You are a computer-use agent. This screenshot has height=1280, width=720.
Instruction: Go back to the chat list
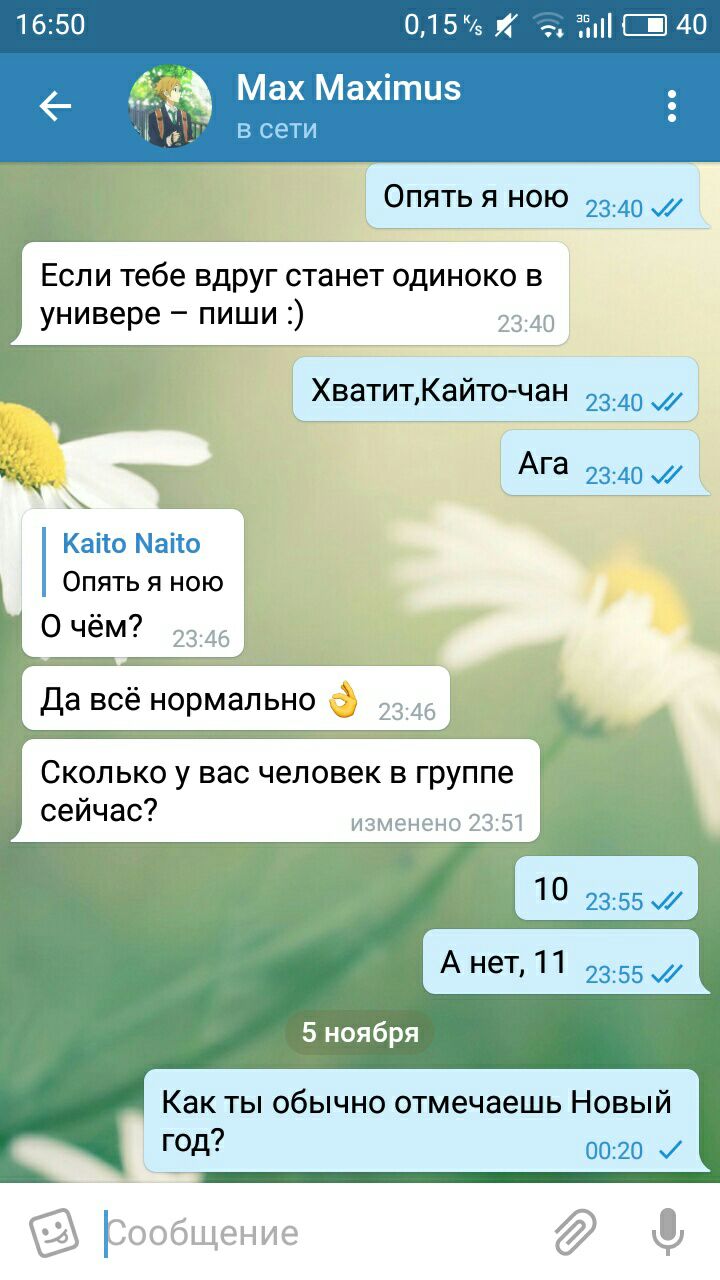55,107
